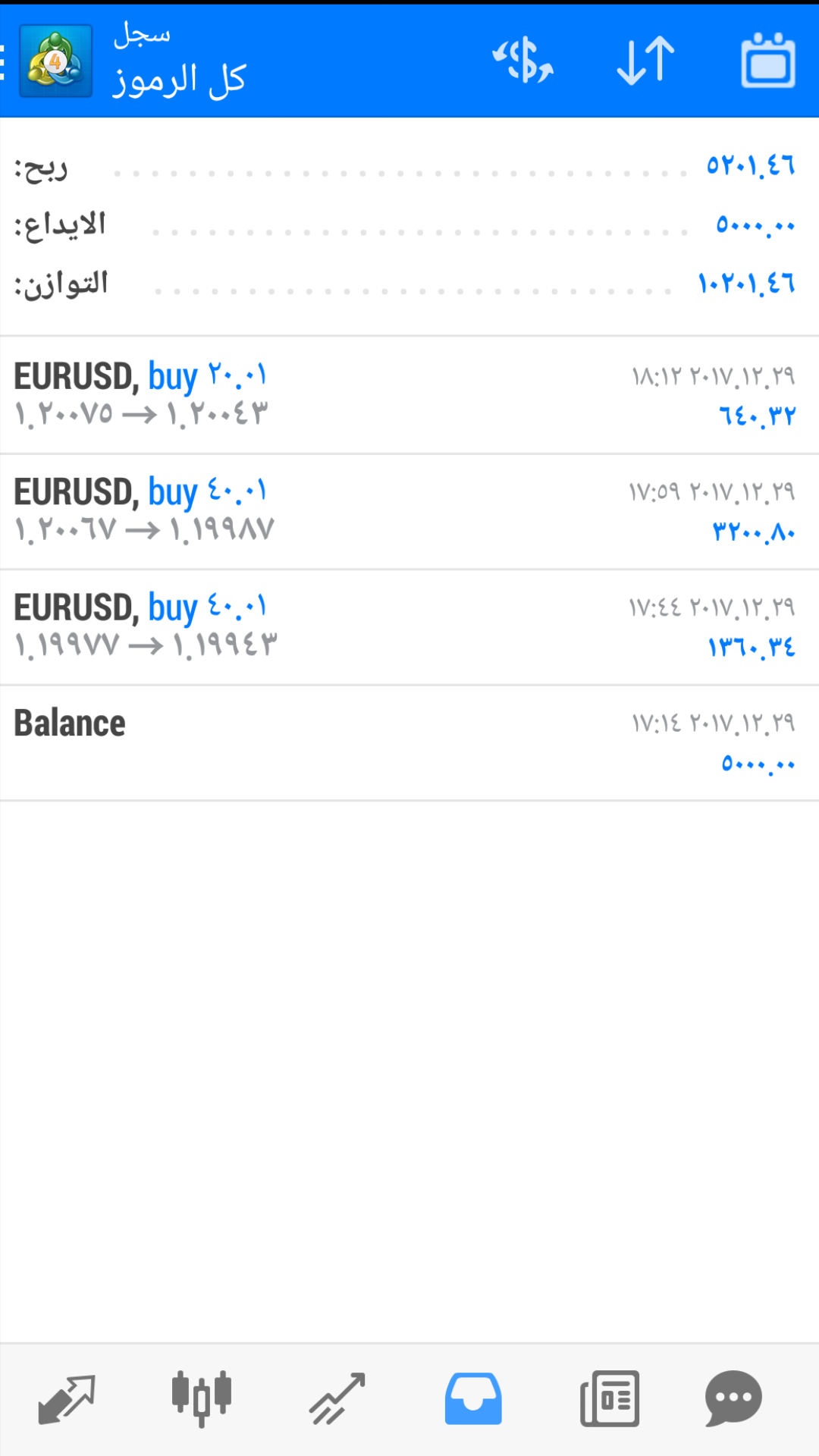Switch to the candlestick Chart tab
This screenshot has height=1456, width=819.
point(202,1399)
